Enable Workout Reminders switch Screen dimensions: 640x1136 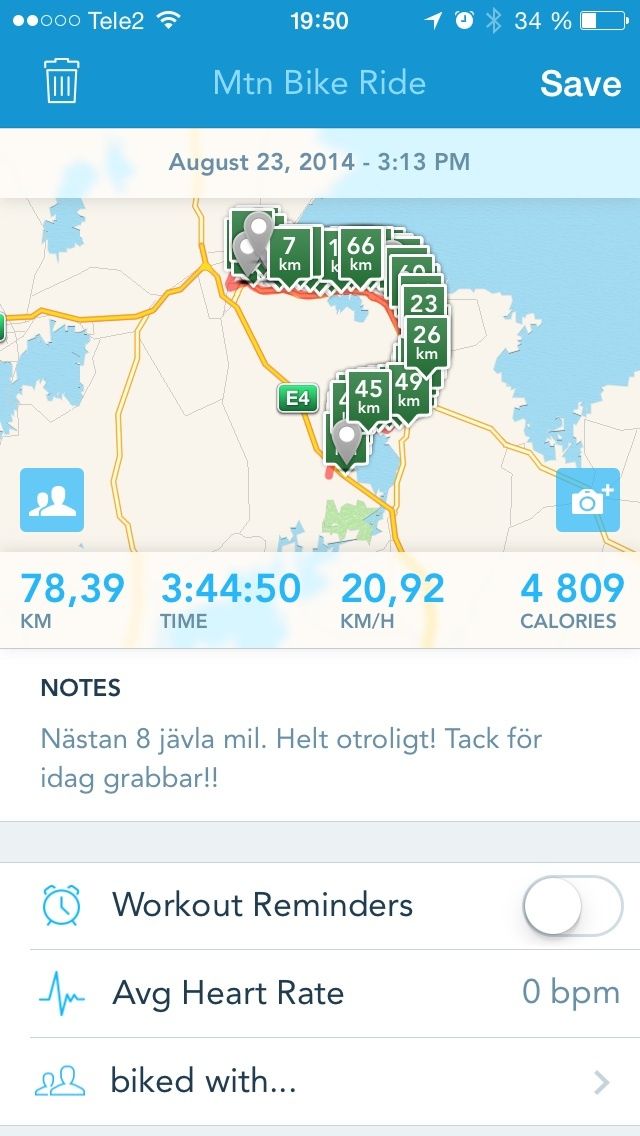point(572,906)
